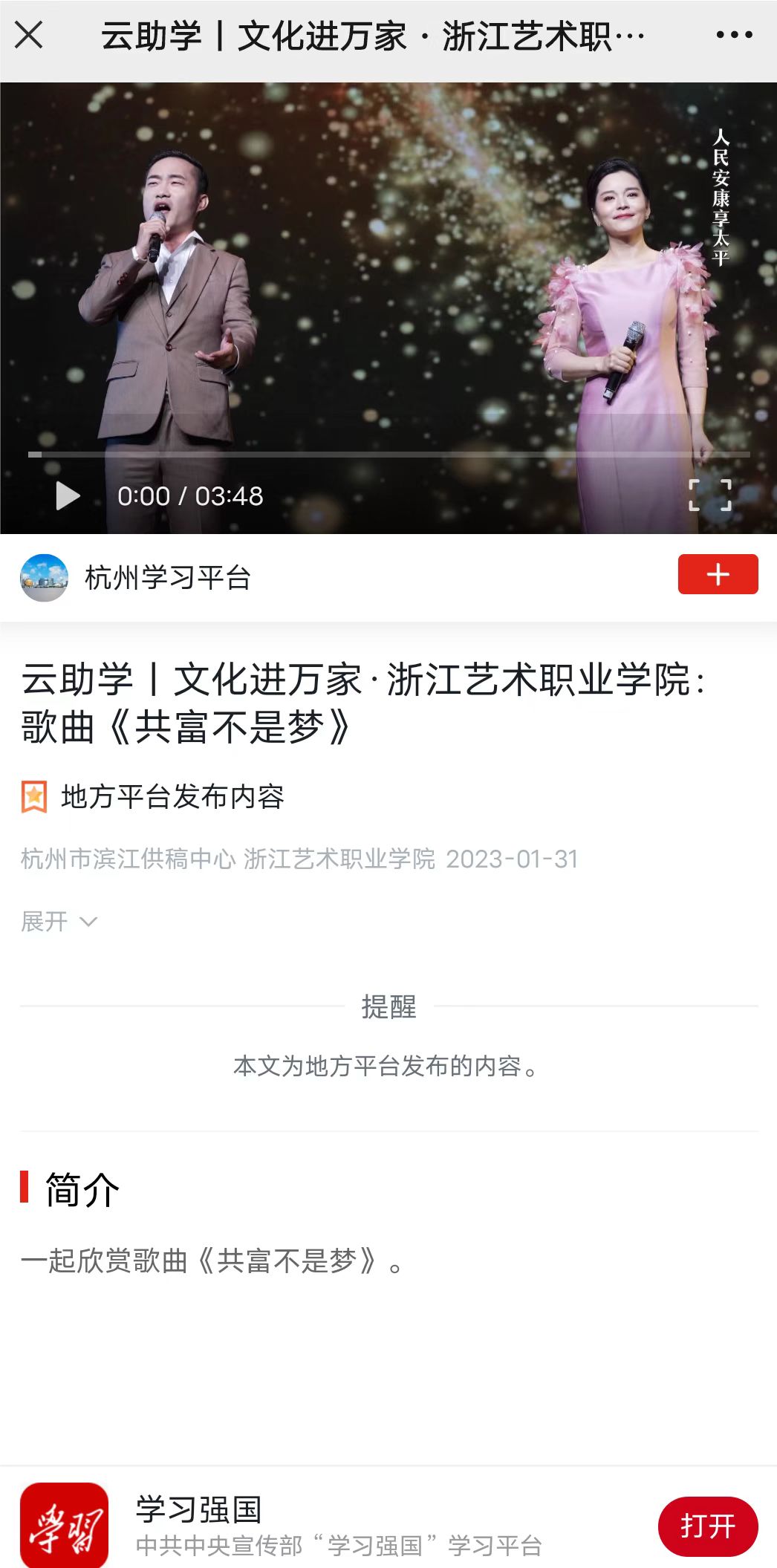The height and width of the screenshot is (1568, 777).
Task: Close this page with the X icon
Action: tap(29, 35)
